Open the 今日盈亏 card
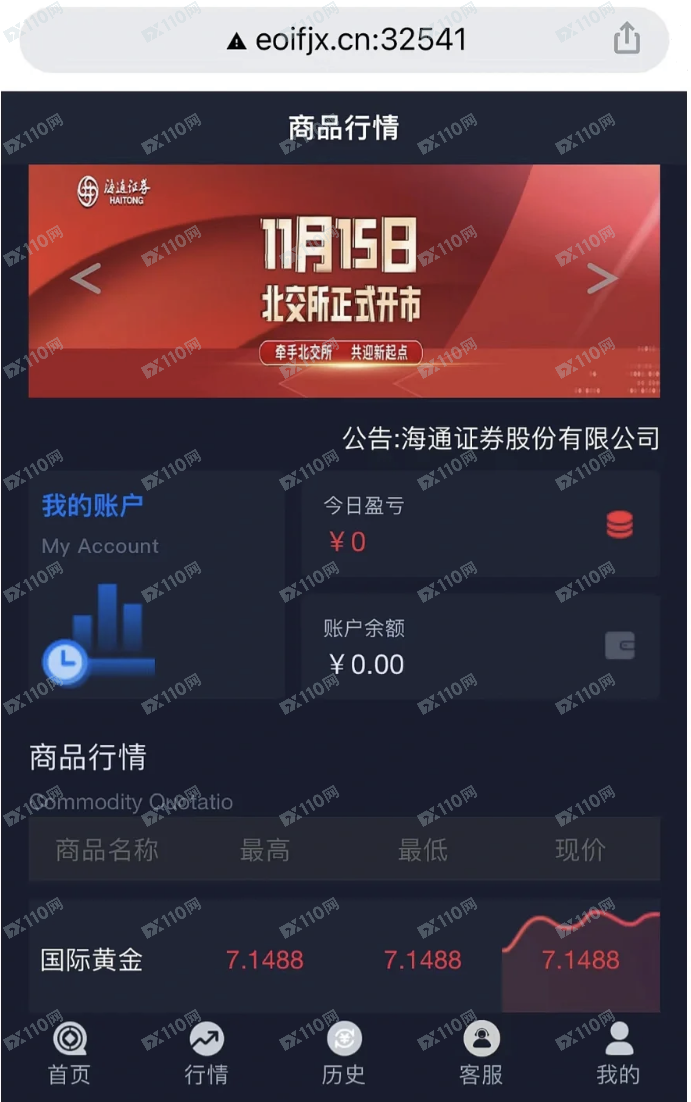Viewport: 691px width, 1102px height. tap(481, 524)
